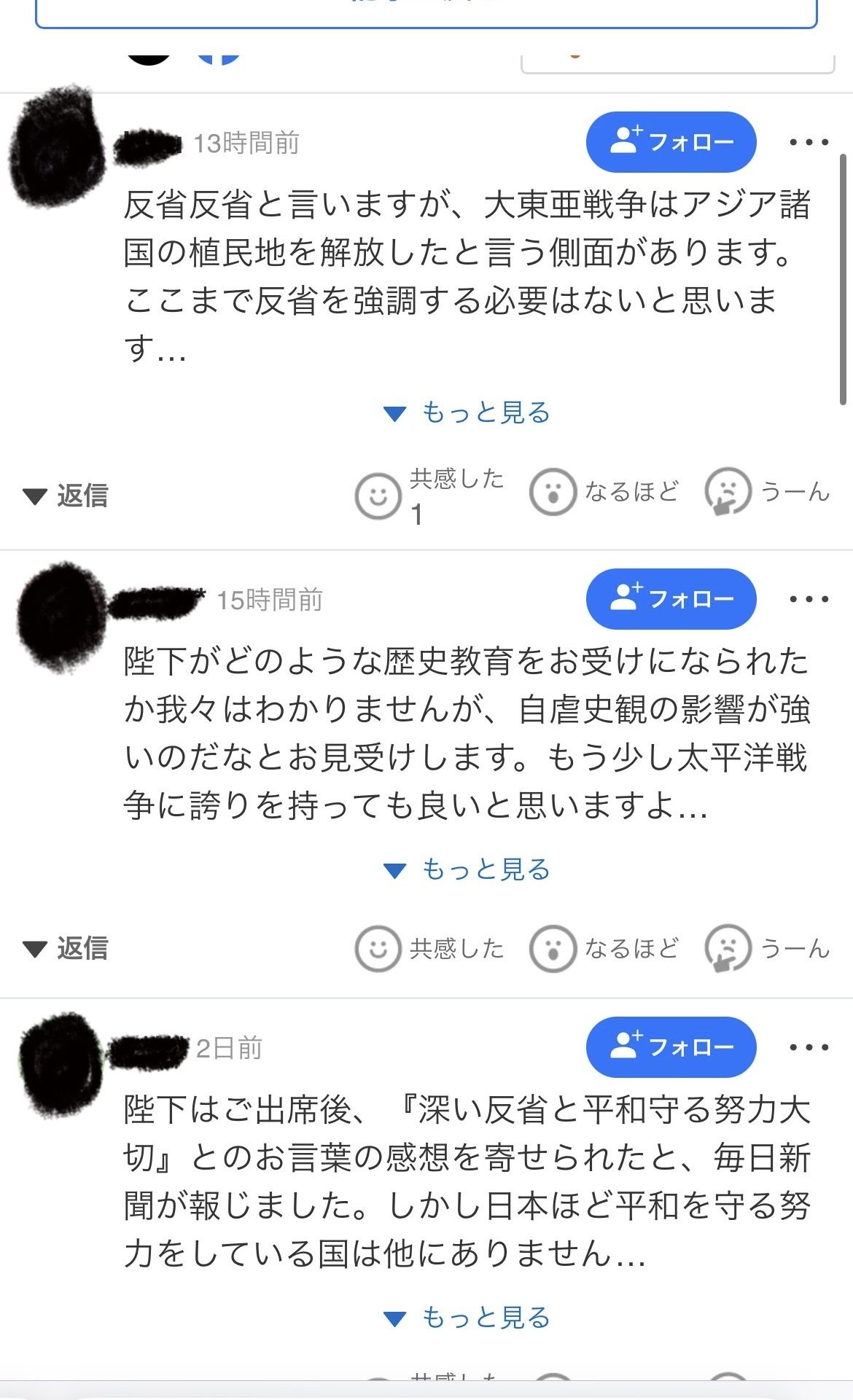React なるほど on the 13時間前 comment
This screenshot has height=1400, width=853.
[604, 492]
